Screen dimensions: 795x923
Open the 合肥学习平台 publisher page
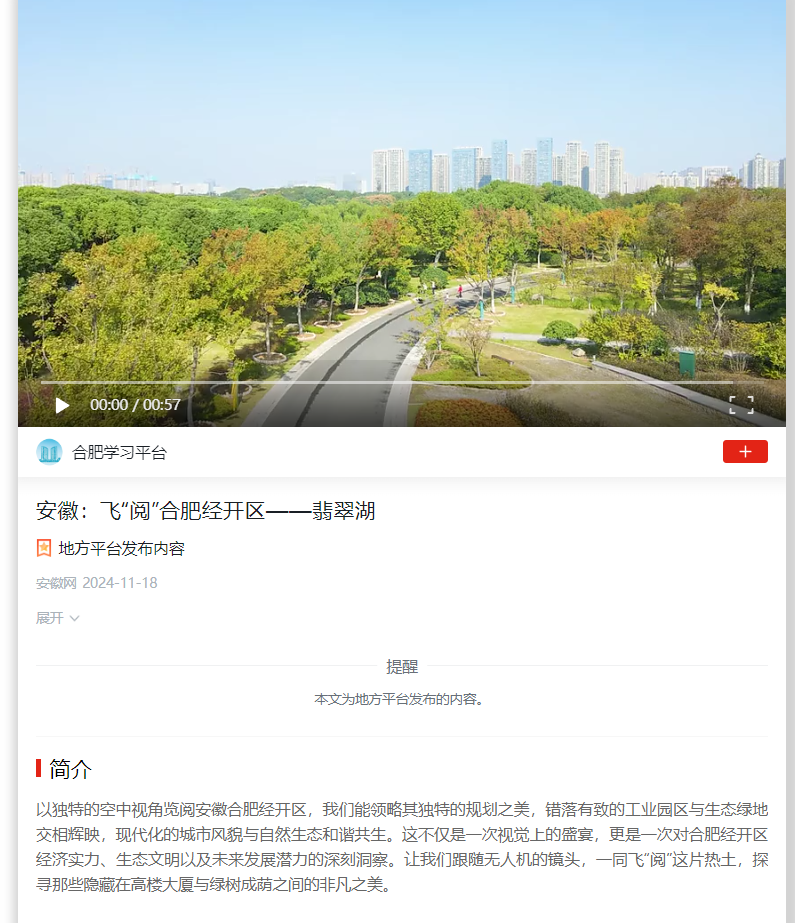[119, 453]
